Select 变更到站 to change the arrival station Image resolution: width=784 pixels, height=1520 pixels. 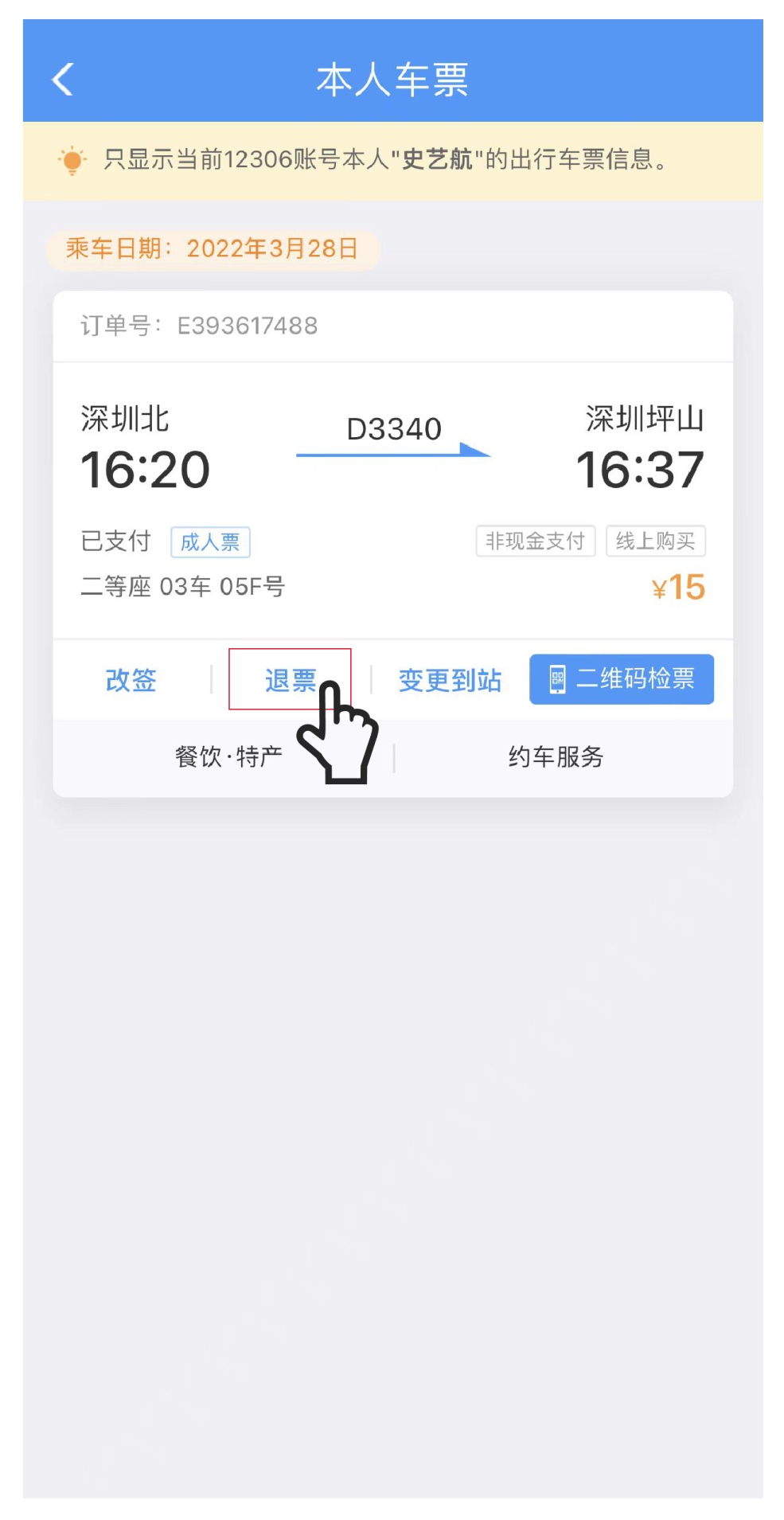450,680
